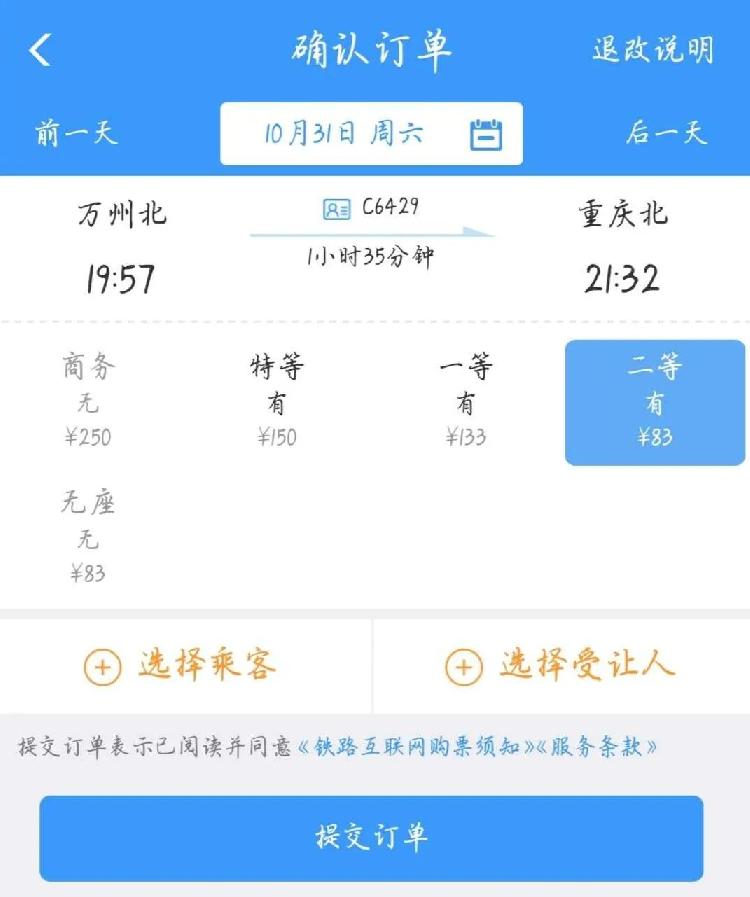750x897 pixels.
Task: Switch to 后一天 next day
Action: coord(666,133)
